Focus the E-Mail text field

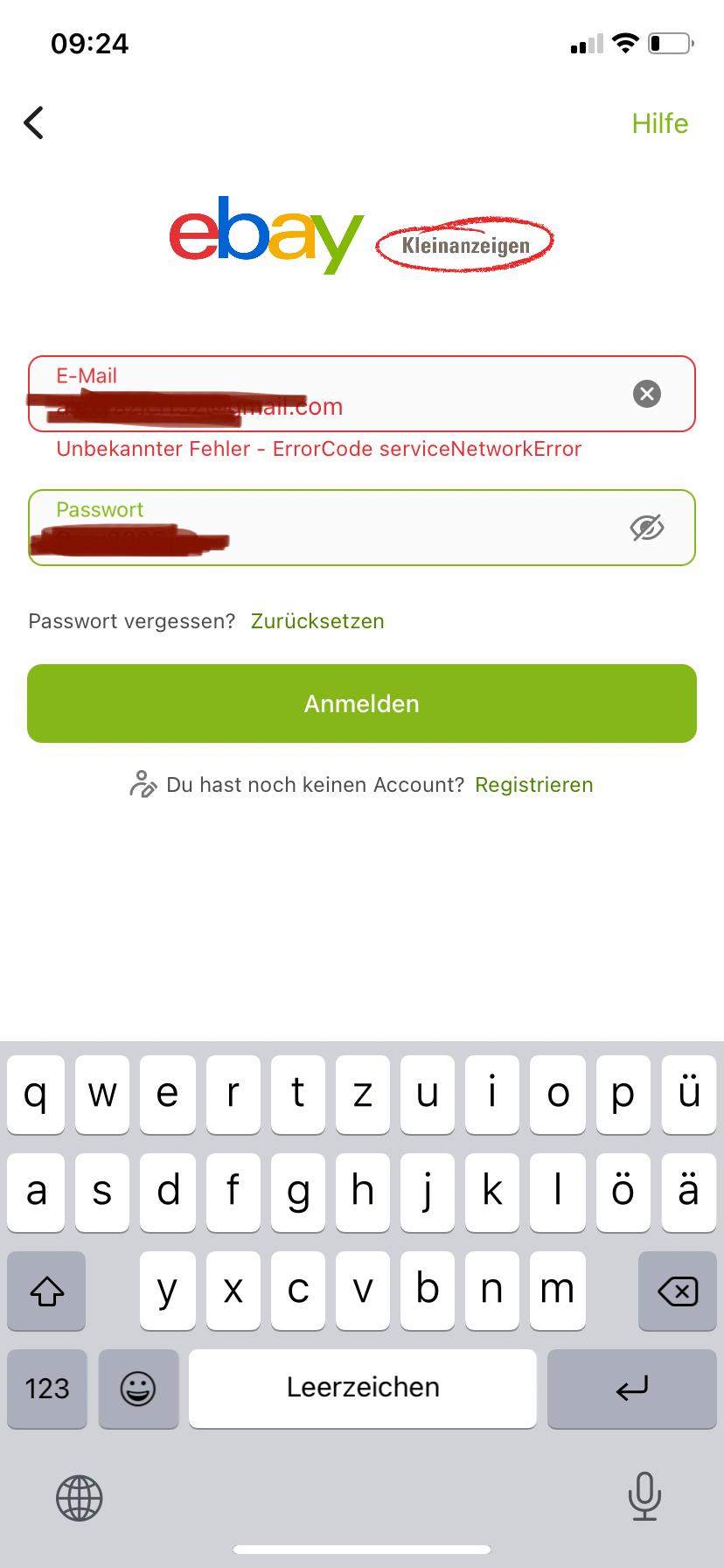332,395
